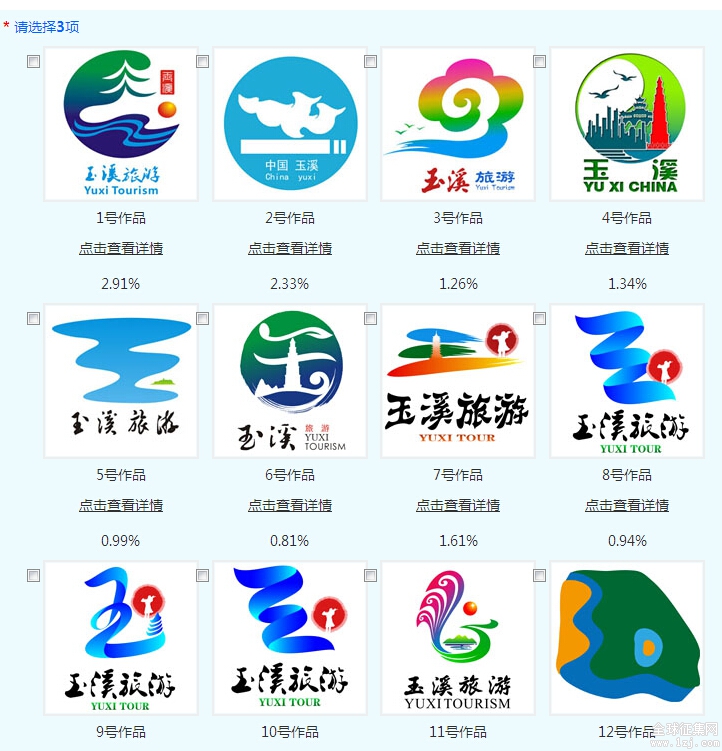The height and width of the screenshot is (751, 722).
Task: Check the box for 3号作品
Action: click(370, 62)
